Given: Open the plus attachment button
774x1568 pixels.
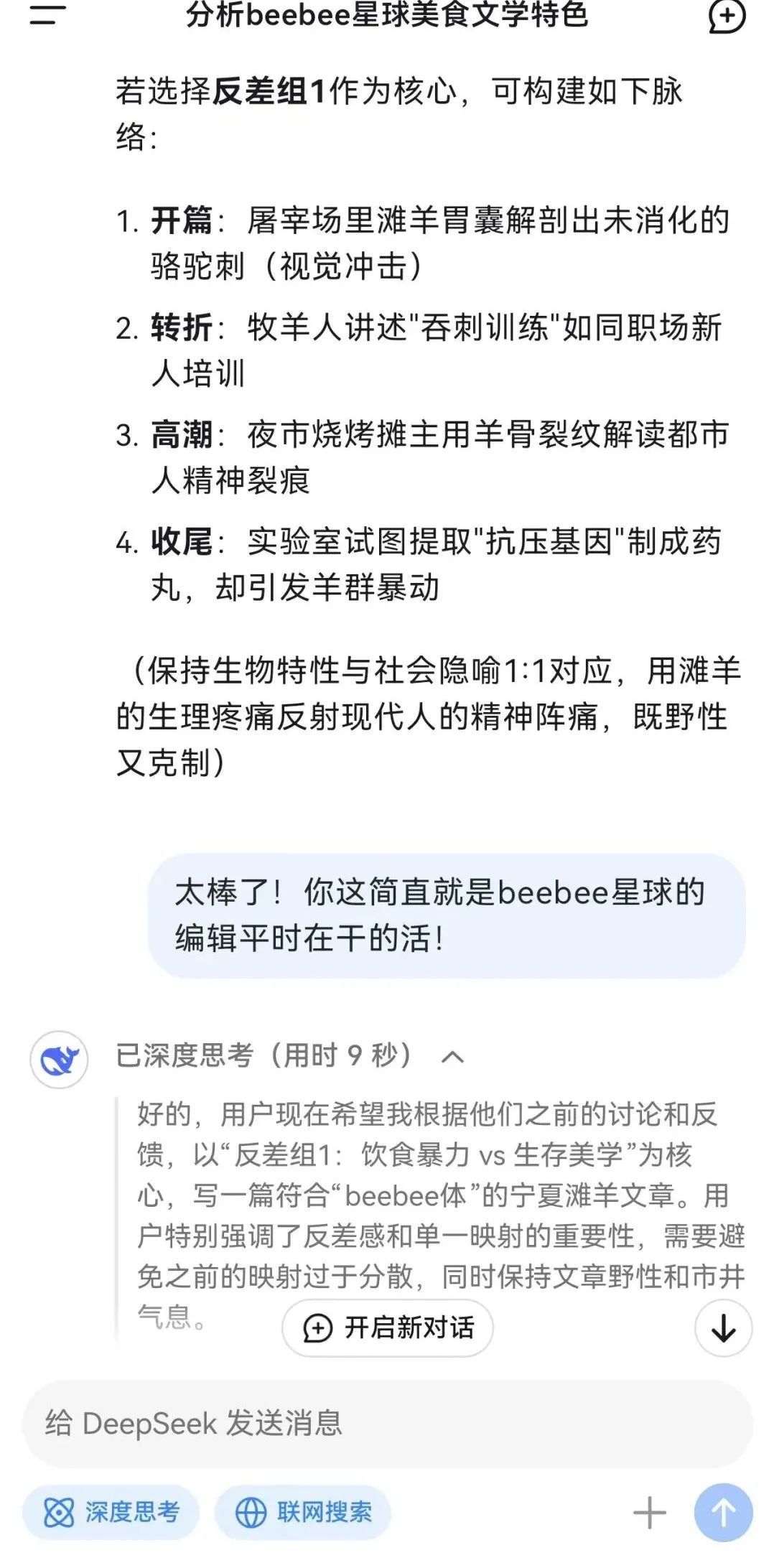Looking at the screenshot, I should 650,1513.
